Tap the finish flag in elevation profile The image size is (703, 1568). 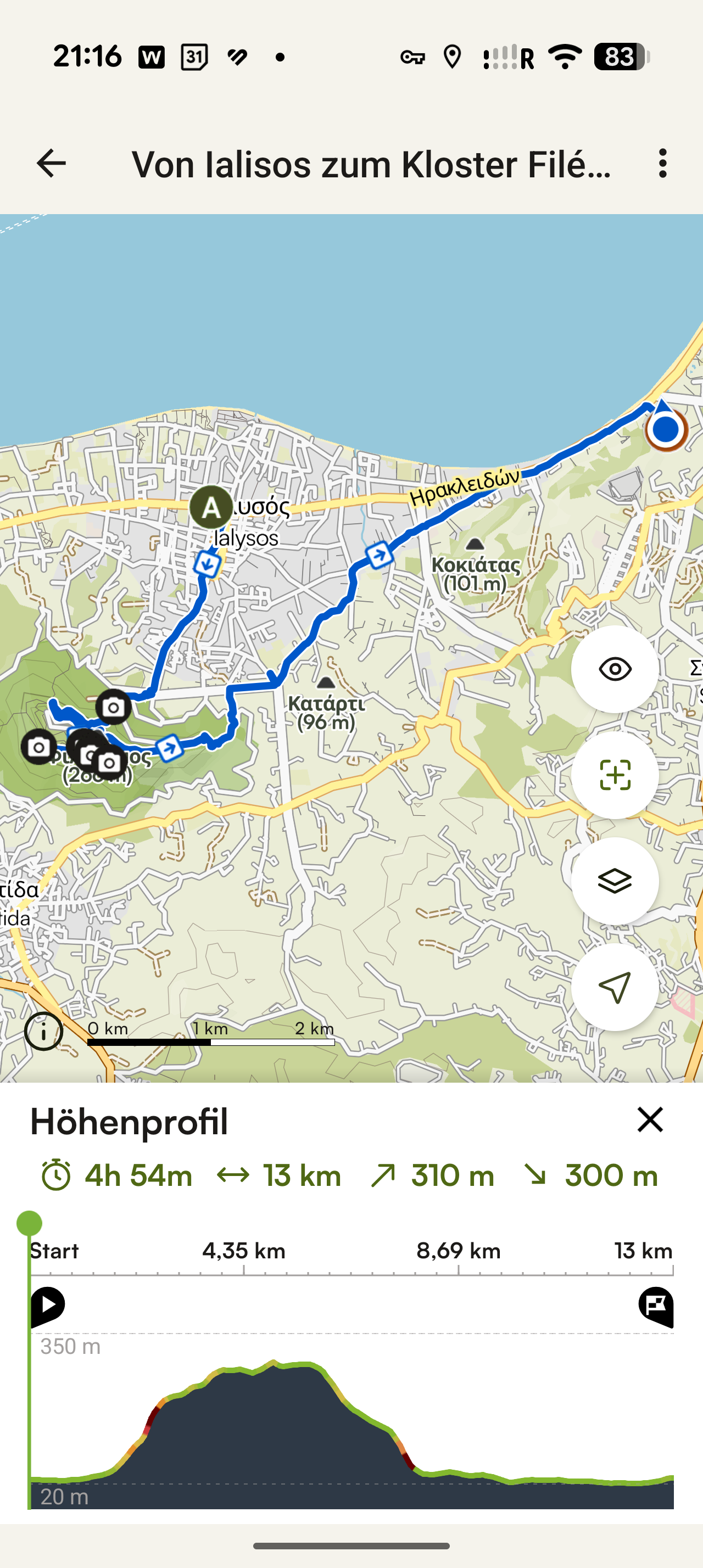coord(656,1306)
